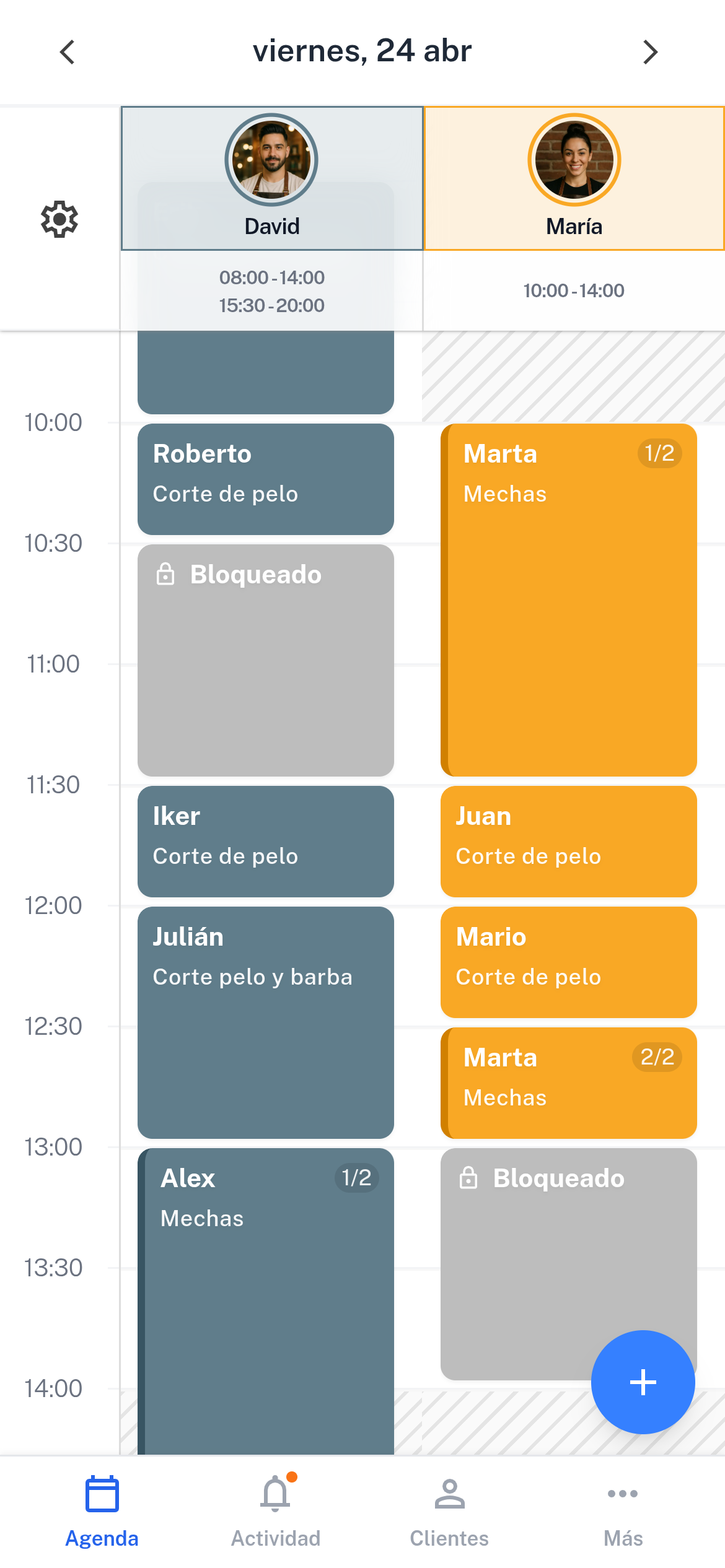This screenshot has height=1568, width=725.
Task: Select María's staff column header
Action: [x=574, y=178]
